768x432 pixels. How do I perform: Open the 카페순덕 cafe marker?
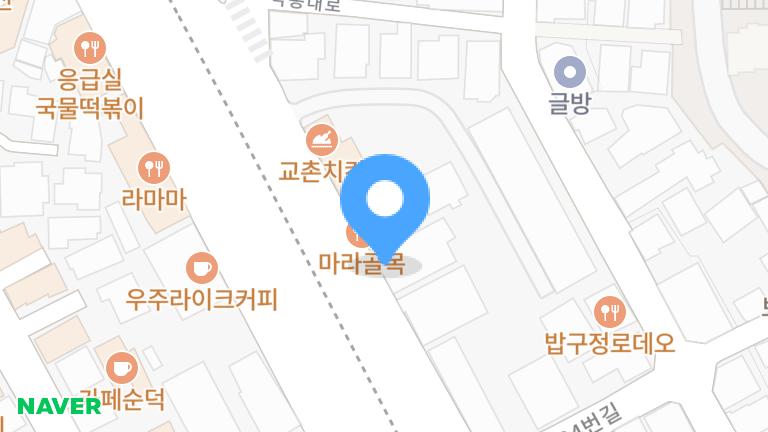(121, 368)
